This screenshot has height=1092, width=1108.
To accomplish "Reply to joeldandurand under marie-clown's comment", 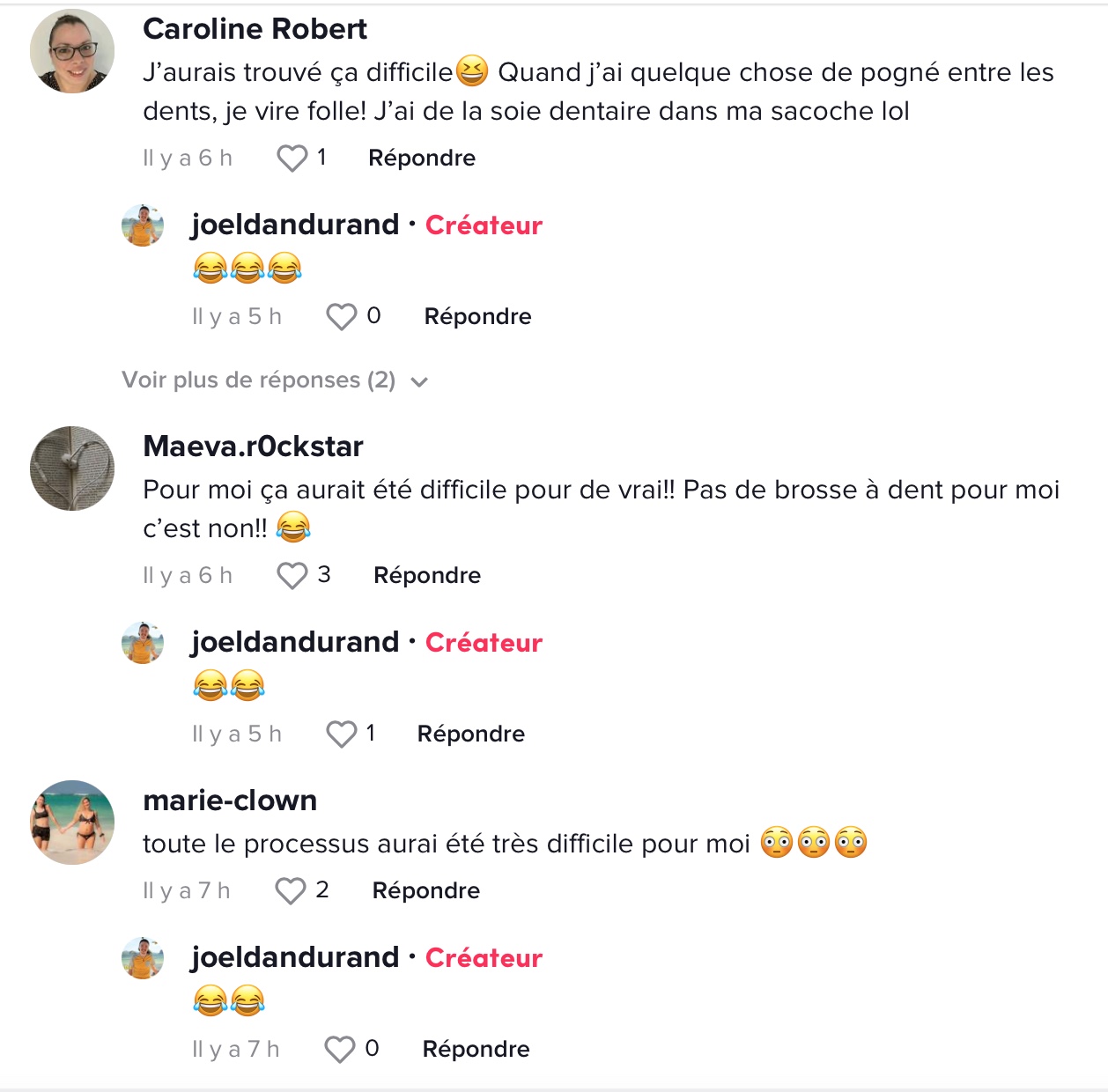I will [x=476, y=1050].
